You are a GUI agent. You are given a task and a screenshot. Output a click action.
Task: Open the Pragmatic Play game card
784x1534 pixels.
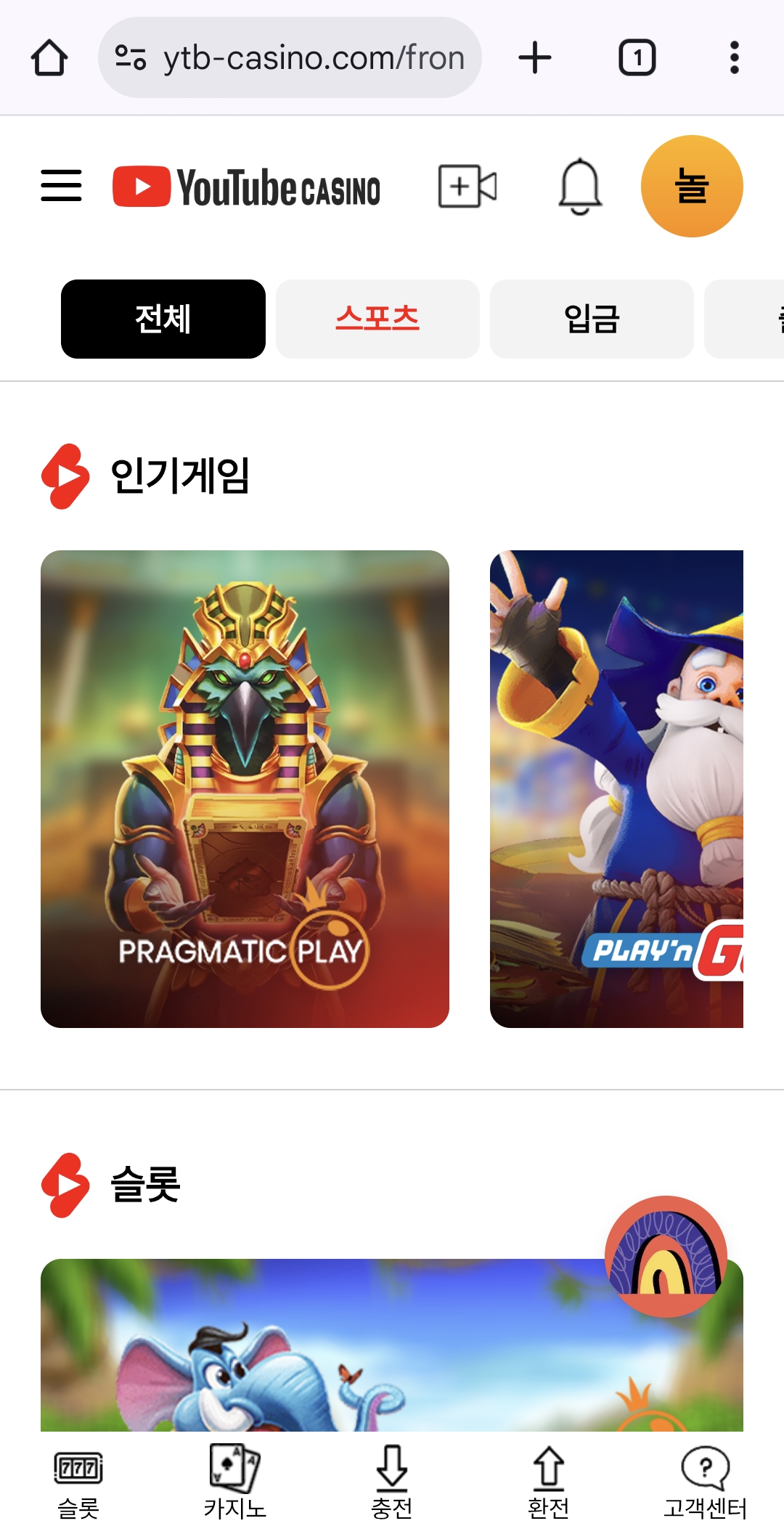(x=245, y=788)
